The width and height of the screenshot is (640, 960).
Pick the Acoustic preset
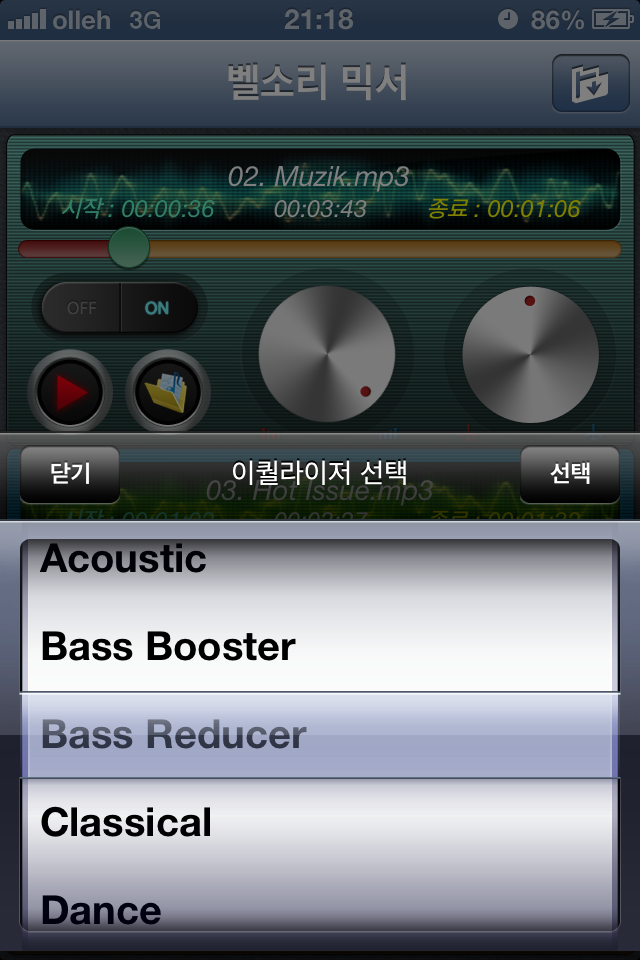(124, 559)
